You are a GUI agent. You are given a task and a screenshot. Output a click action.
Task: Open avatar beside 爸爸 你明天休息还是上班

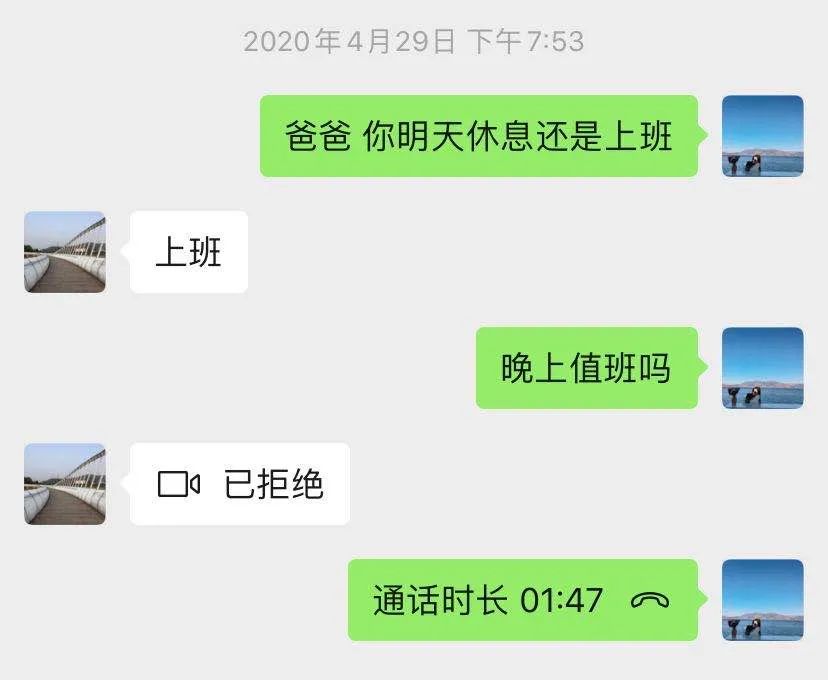(x=763, y=136)
